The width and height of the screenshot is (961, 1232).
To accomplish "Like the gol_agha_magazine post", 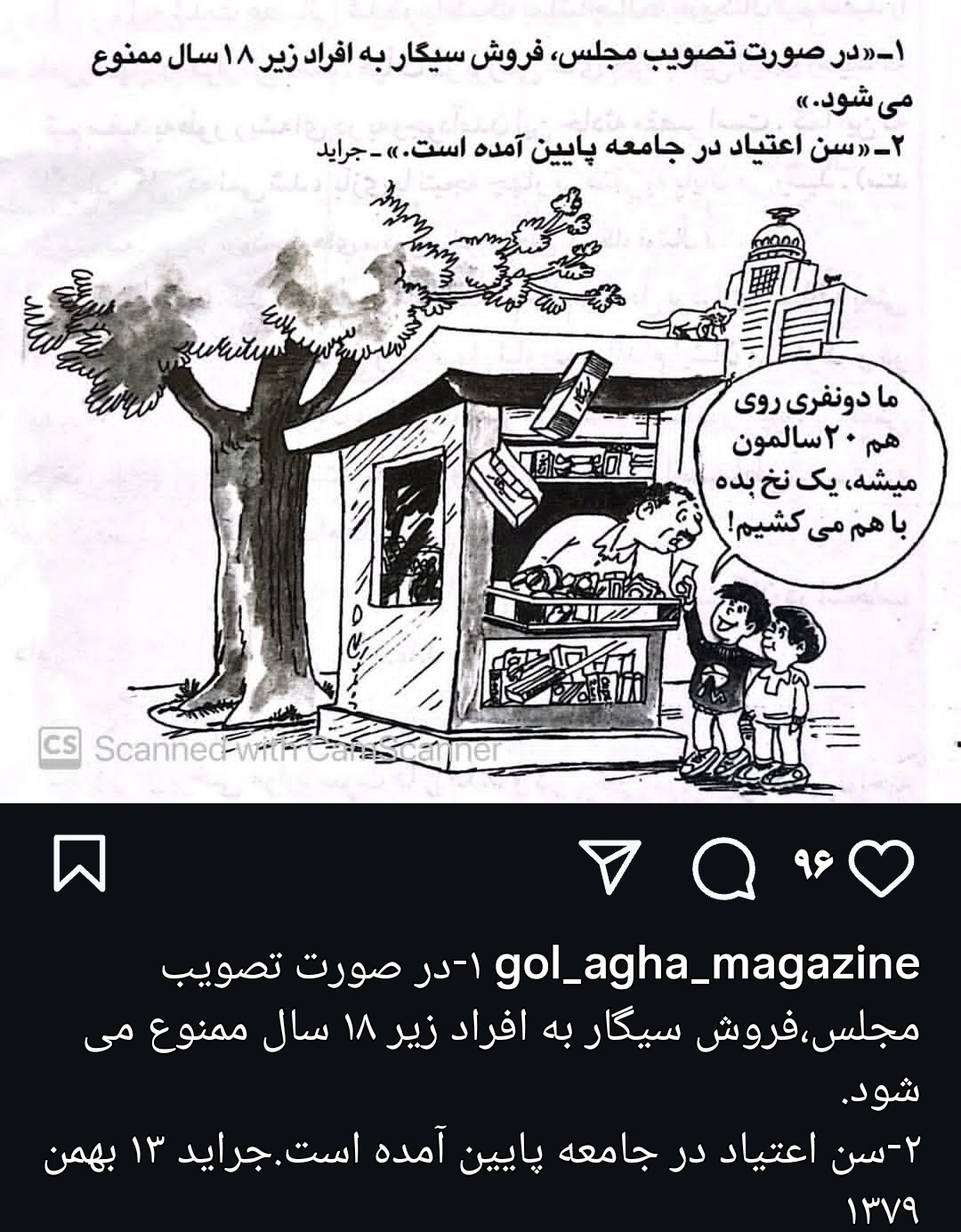I will [882, 866].
